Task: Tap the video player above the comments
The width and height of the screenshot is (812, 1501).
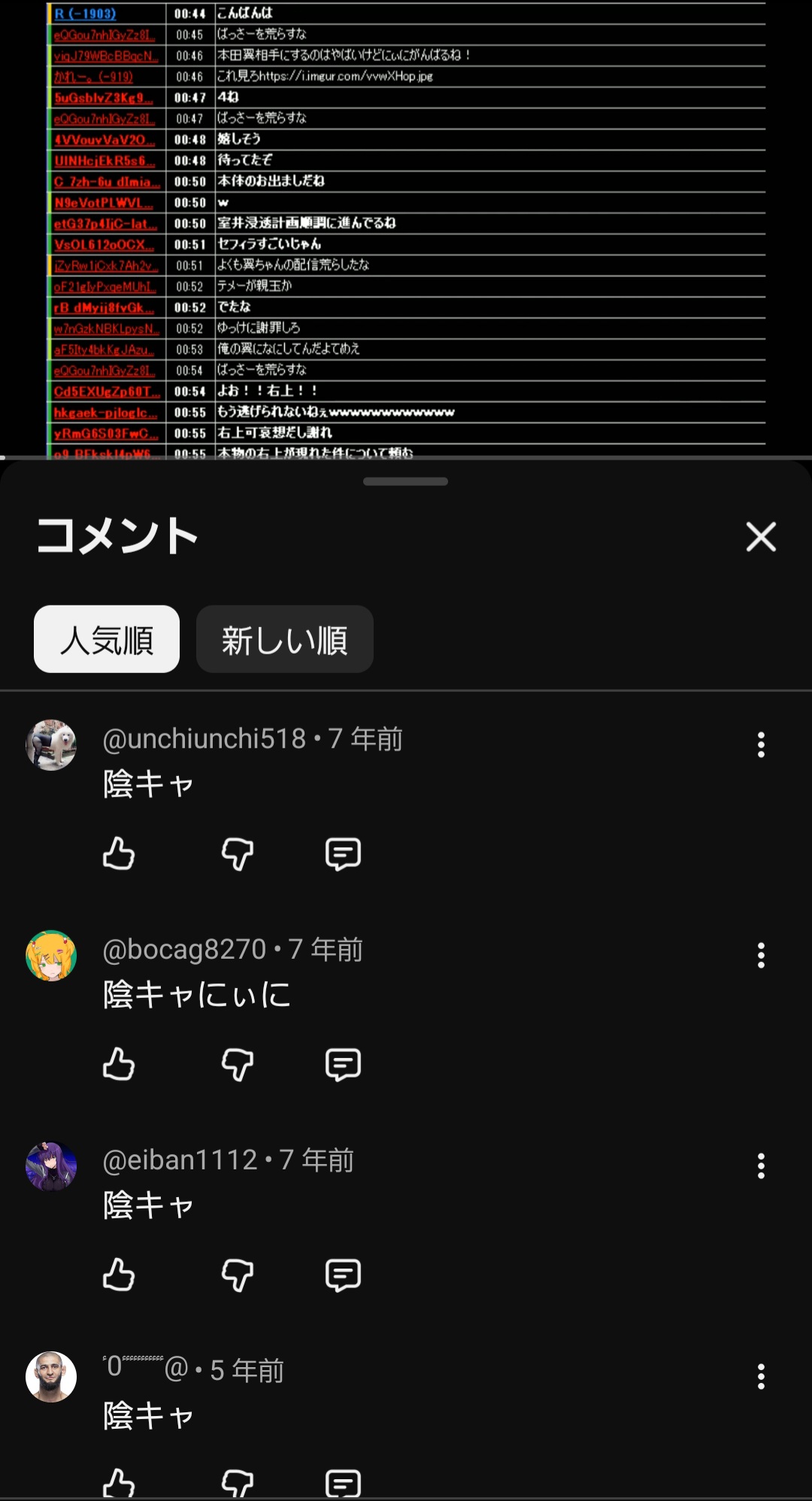Action: 406,226
